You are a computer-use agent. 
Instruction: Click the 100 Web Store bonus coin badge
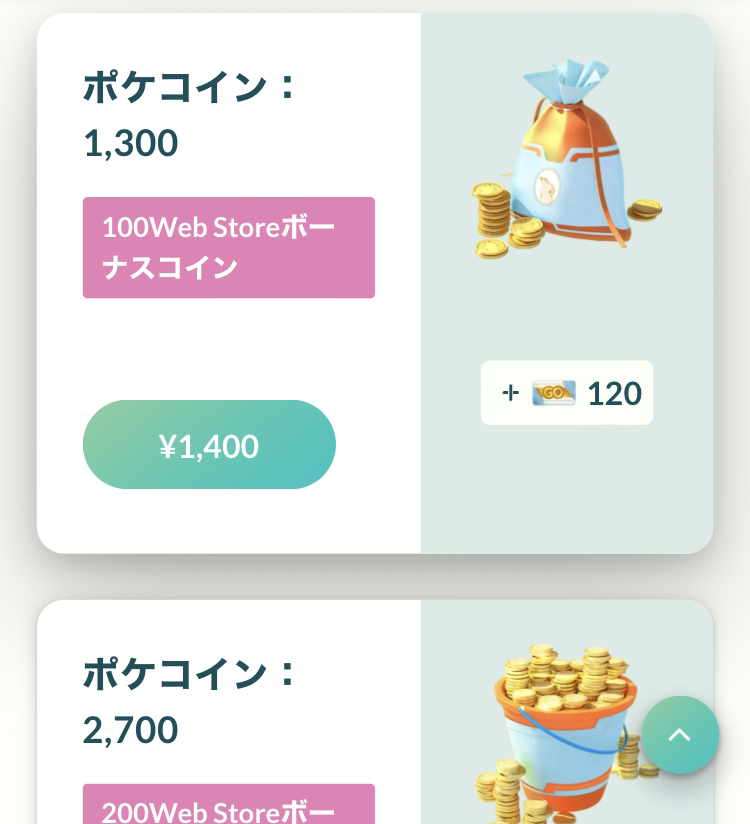click(x=228, y=247)
